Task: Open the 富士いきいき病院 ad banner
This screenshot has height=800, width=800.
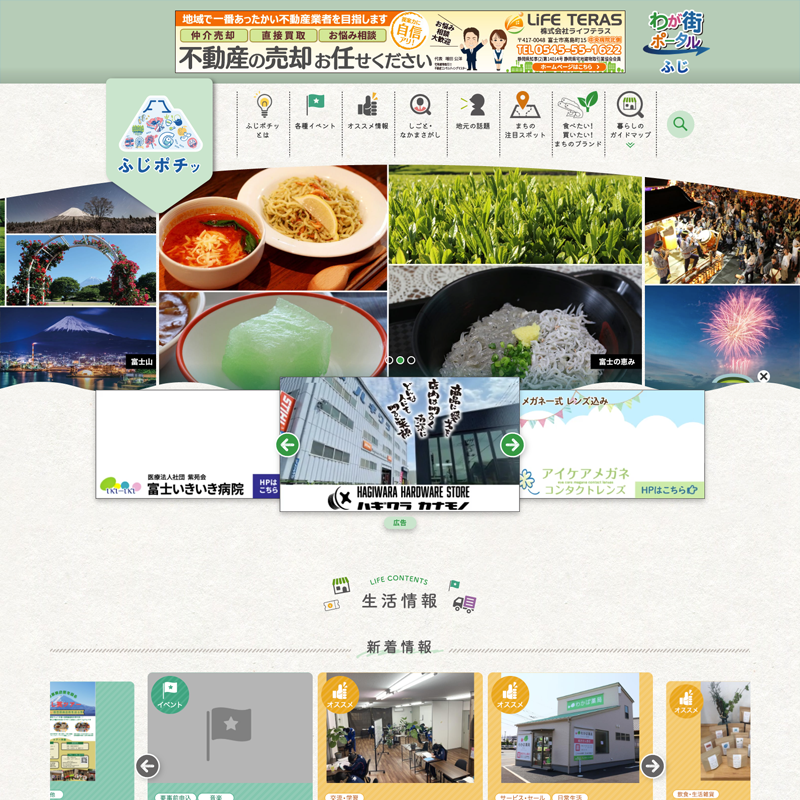Action: coord(187,445)
